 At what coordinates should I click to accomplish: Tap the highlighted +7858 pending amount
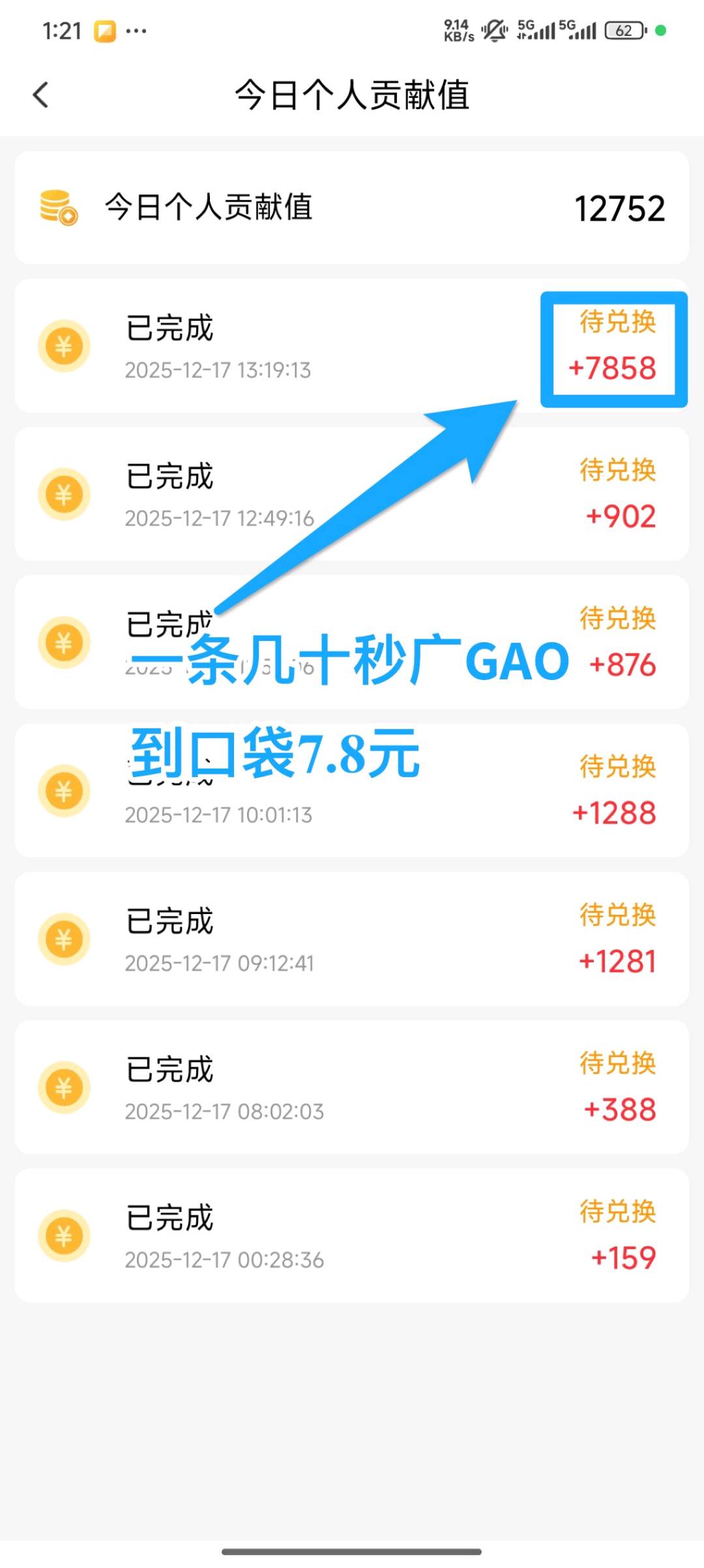click(x=613, y=369)
